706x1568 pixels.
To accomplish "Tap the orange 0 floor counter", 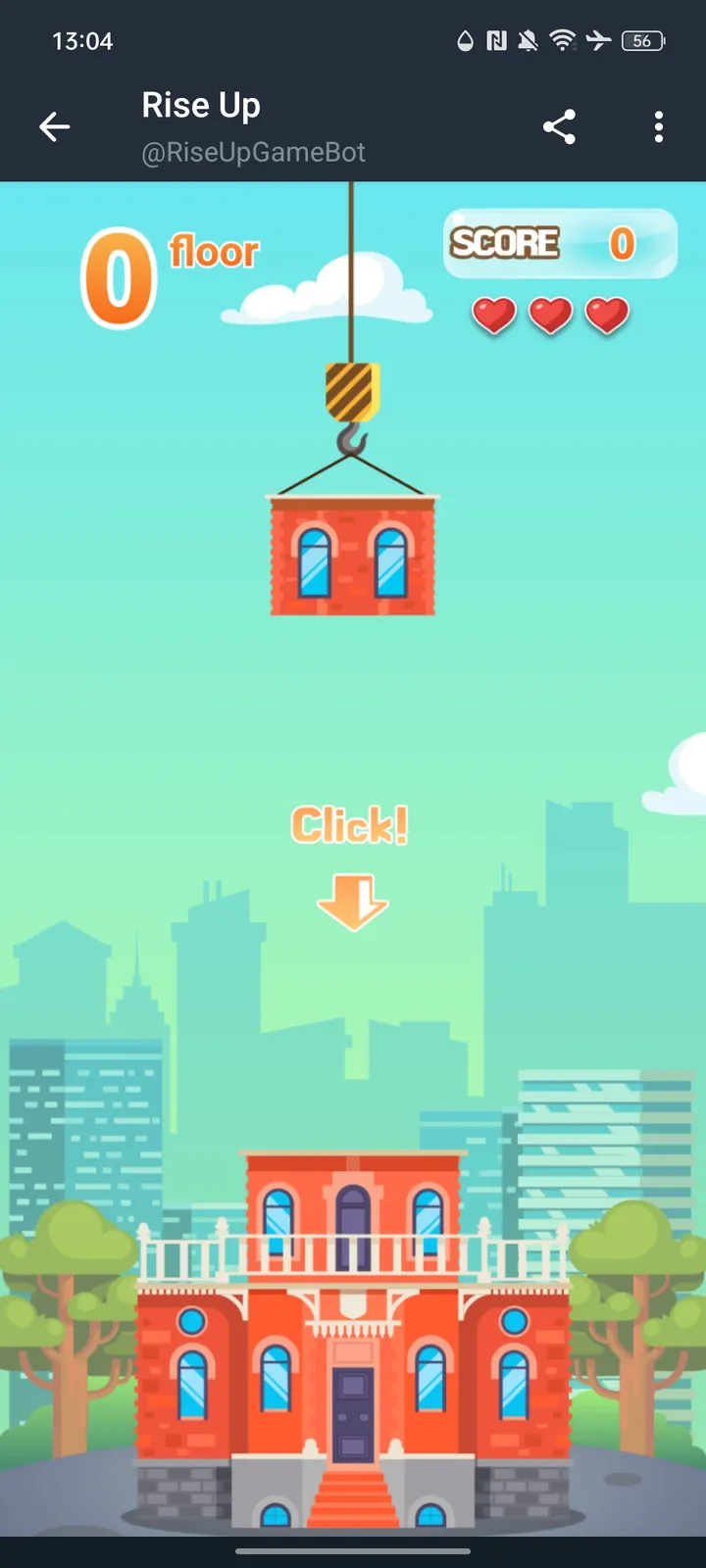I will [x=120, y=274].
